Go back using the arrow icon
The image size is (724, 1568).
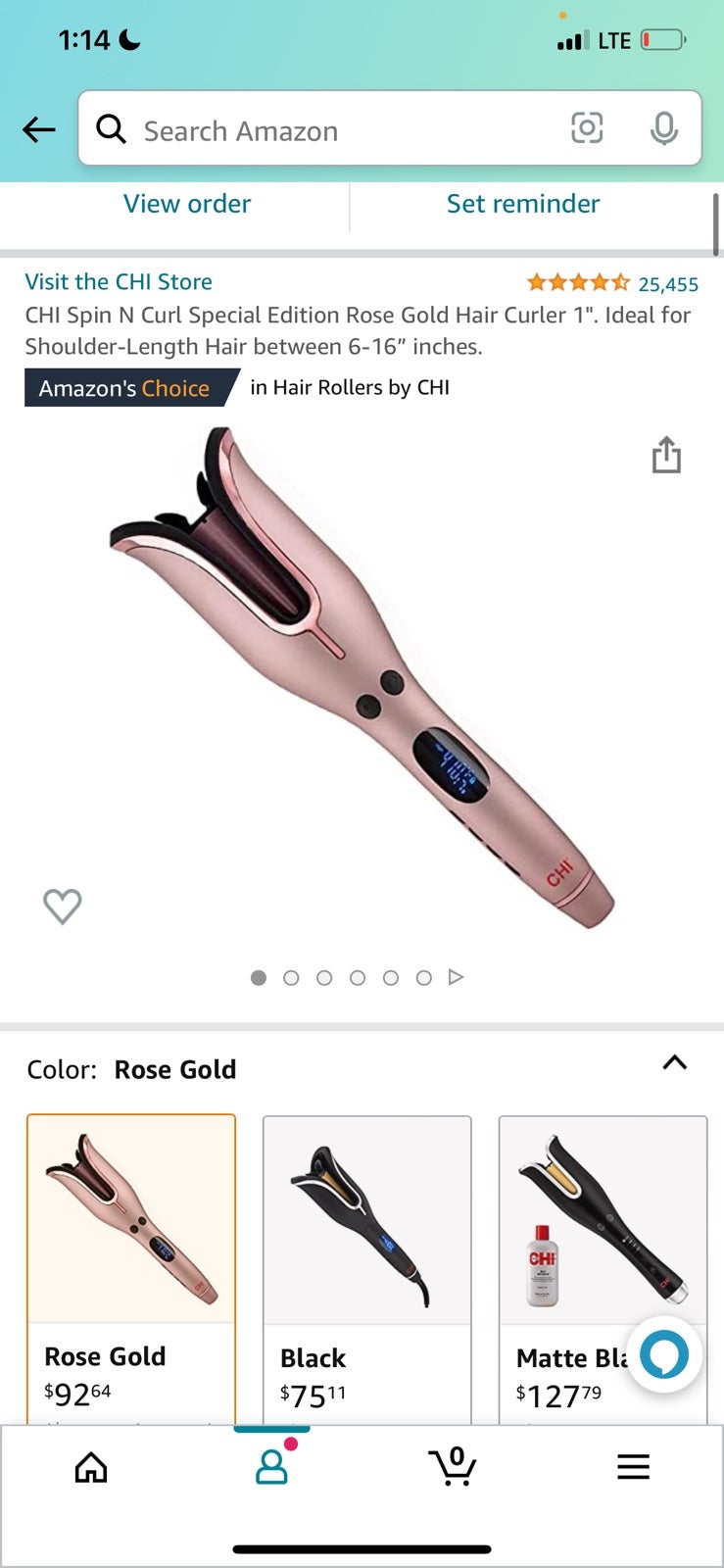coord(39,129)
